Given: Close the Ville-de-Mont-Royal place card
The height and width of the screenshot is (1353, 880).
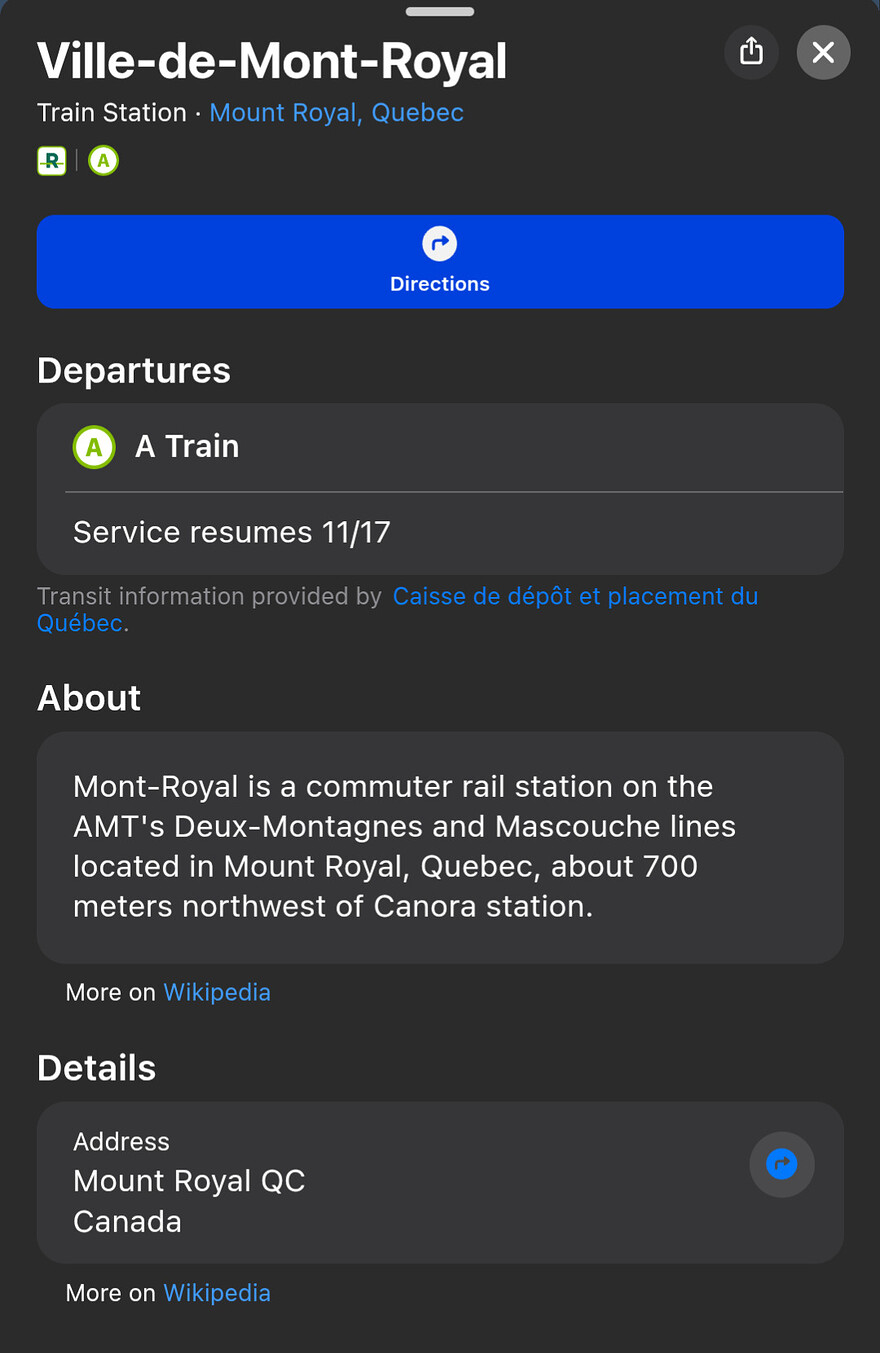Looking at the screenshot, I should (823, 52).
